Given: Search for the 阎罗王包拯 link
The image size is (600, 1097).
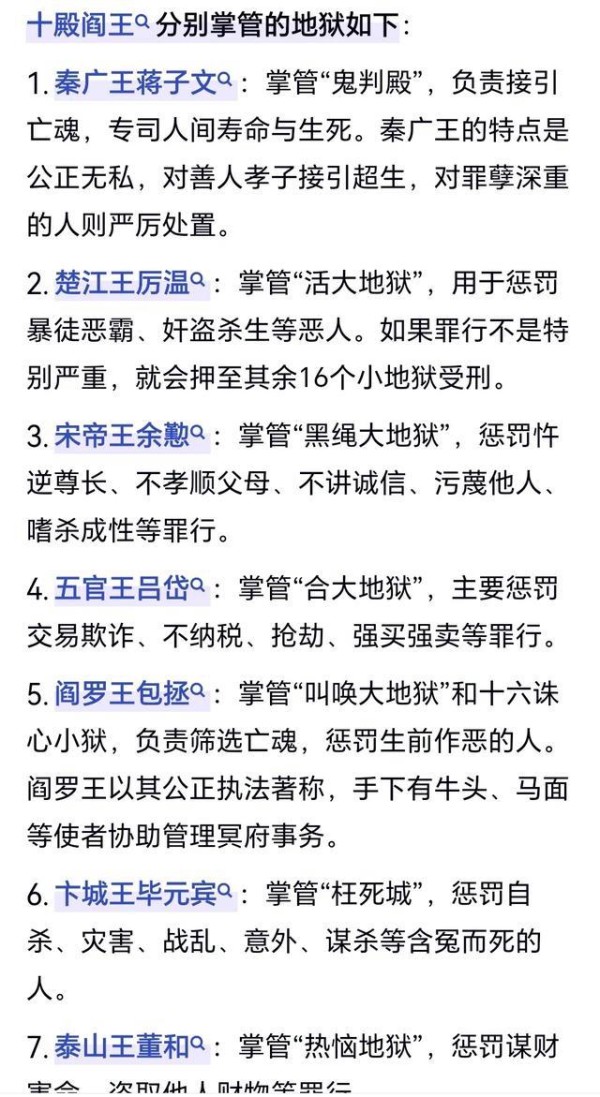Looking at the screenshot, I should click(129, 694).
